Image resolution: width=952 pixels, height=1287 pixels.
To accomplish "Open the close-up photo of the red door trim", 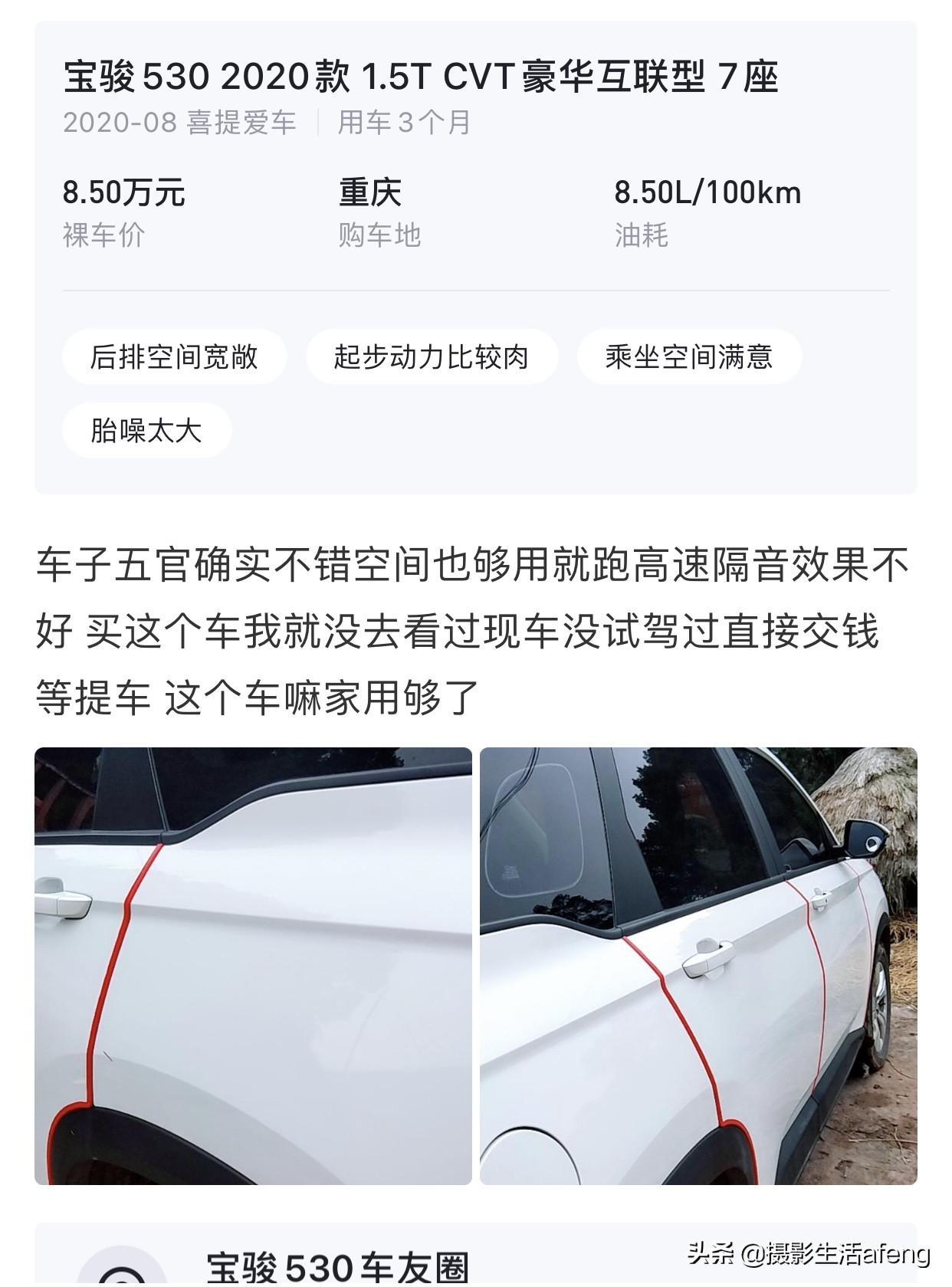I will (253, 966).
